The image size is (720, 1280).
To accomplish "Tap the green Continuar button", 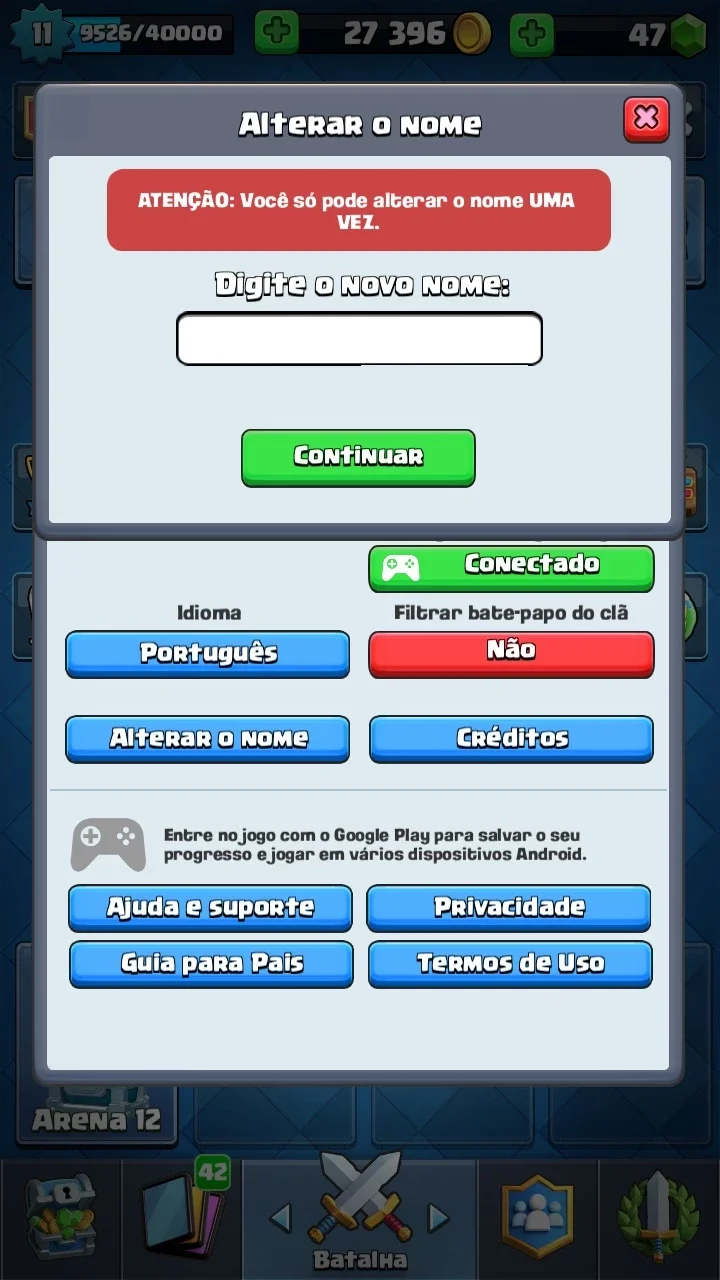I will 358,457.
